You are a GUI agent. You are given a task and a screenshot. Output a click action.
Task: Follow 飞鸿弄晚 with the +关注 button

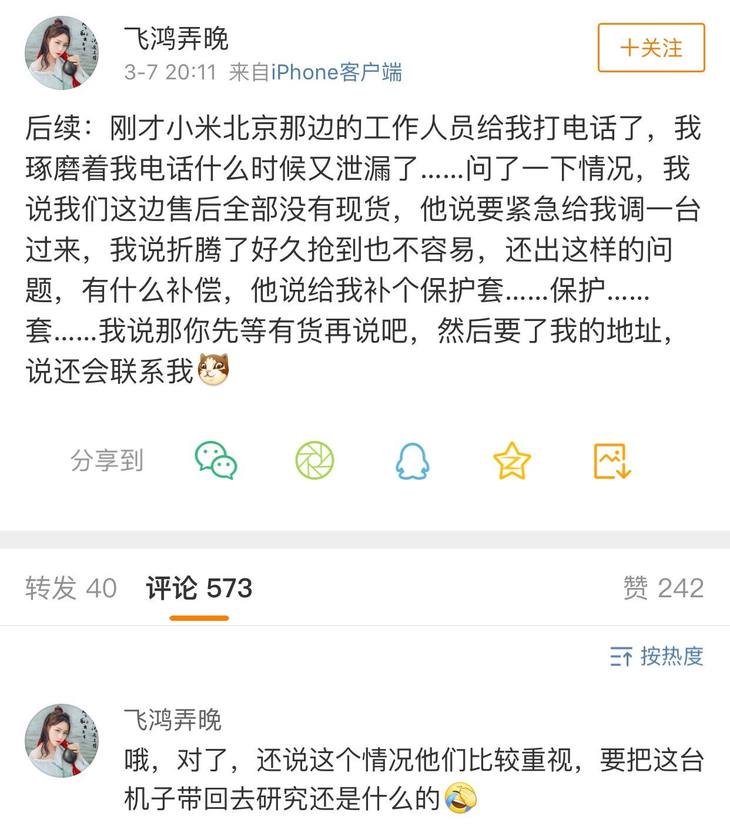coord(651,48)
